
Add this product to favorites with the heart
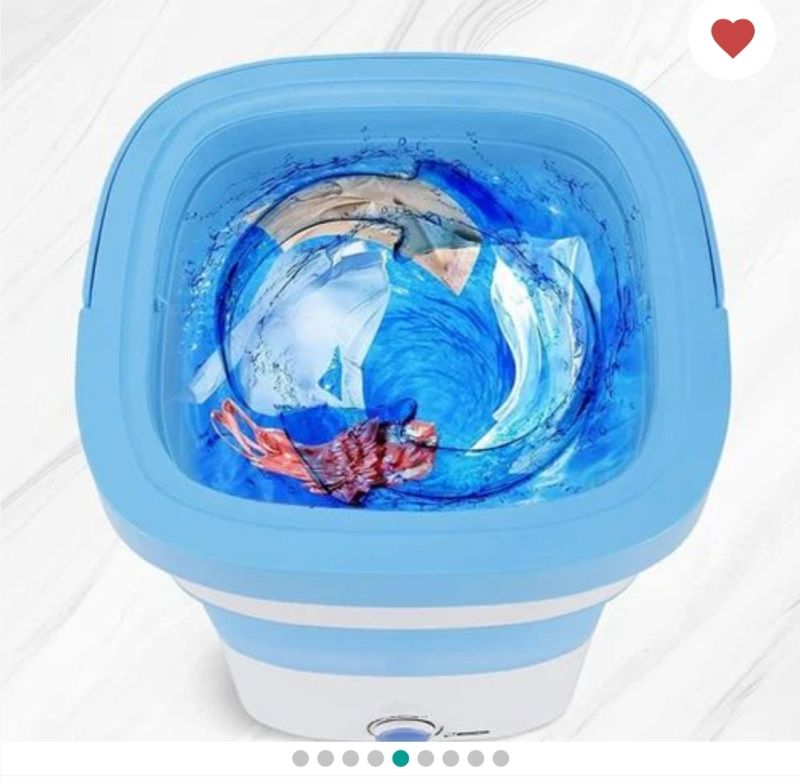[732, 37]
